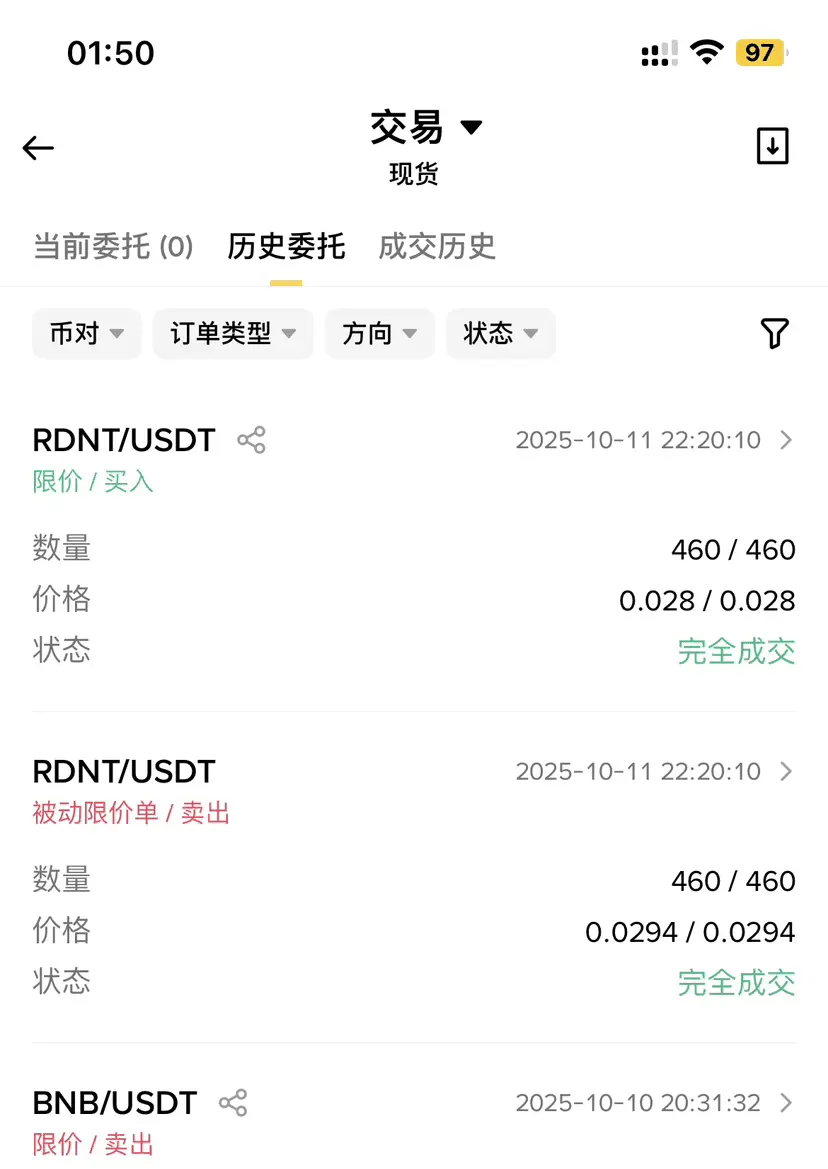Open the funnel filter icon
Viewport: 828px width, 1169px height.
pos(774,333)
